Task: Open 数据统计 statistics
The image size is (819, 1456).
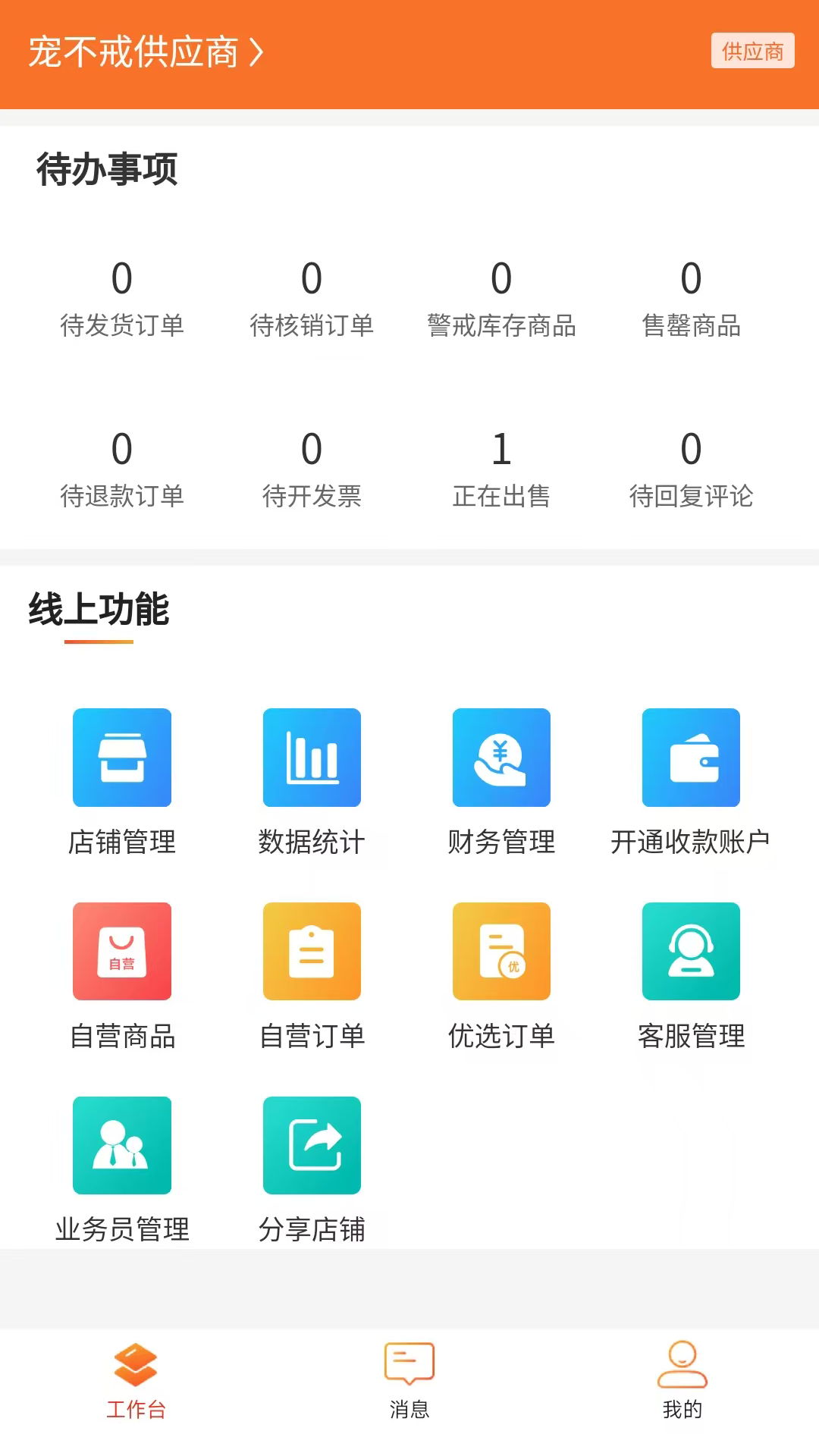Action: pyautogui.click(x=312, y=783)
